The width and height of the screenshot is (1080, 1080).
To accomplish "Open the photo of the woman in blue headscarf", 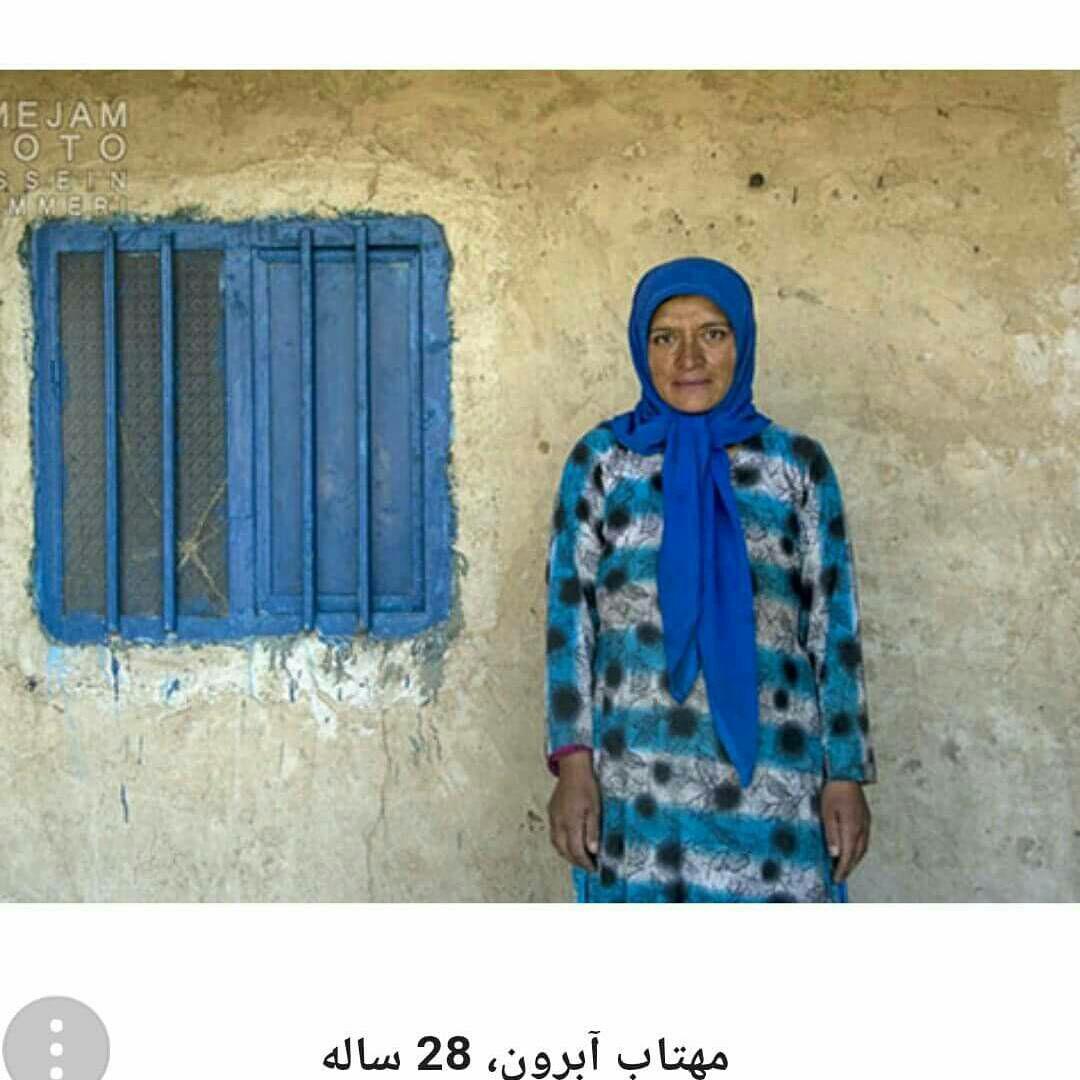I will point(540,486).
